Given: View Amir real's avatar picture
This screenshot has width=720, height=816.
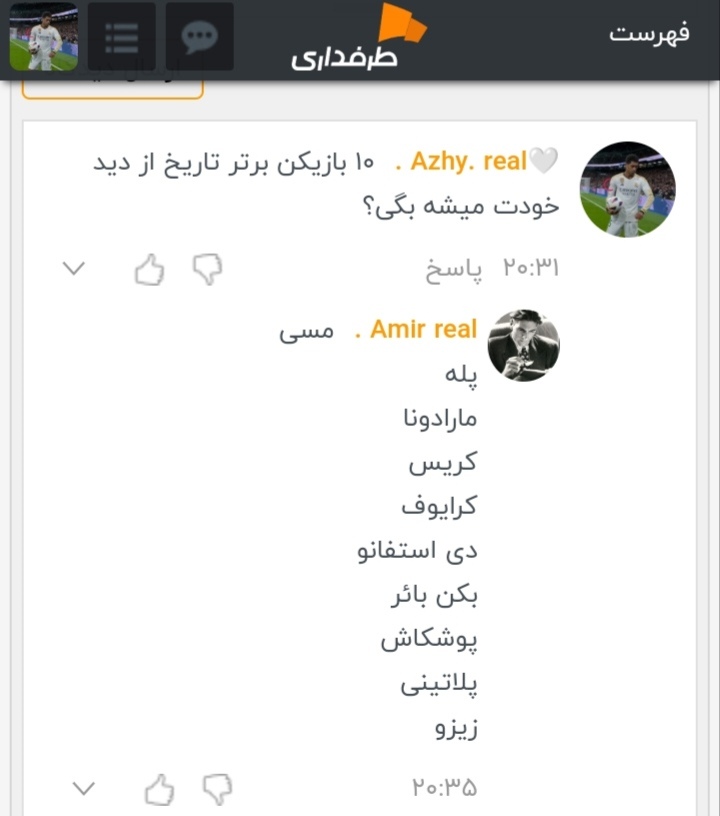Looking at the screenshot, I should pos(523,346).
